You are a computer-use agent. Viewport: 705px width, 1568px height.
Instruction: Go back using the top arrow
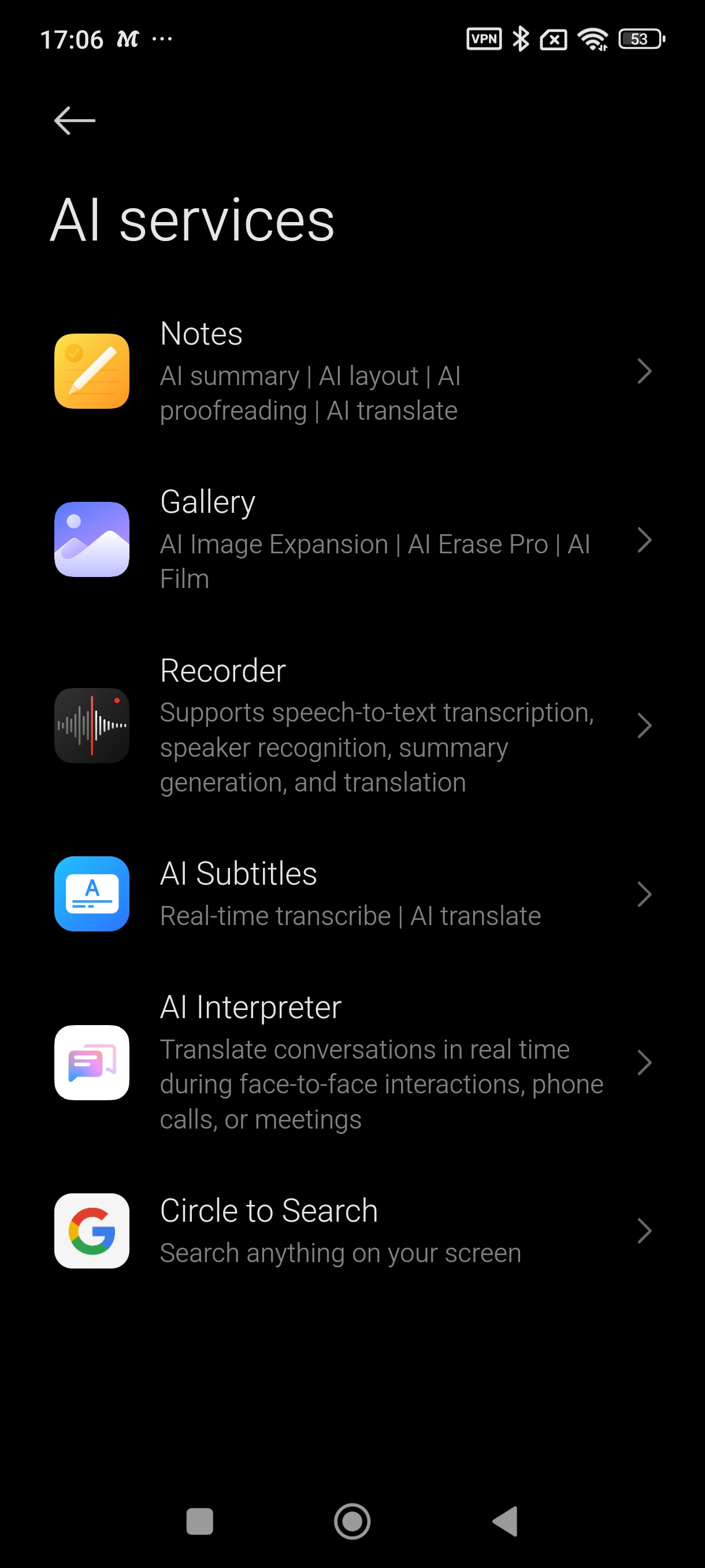tap(74, 120)
